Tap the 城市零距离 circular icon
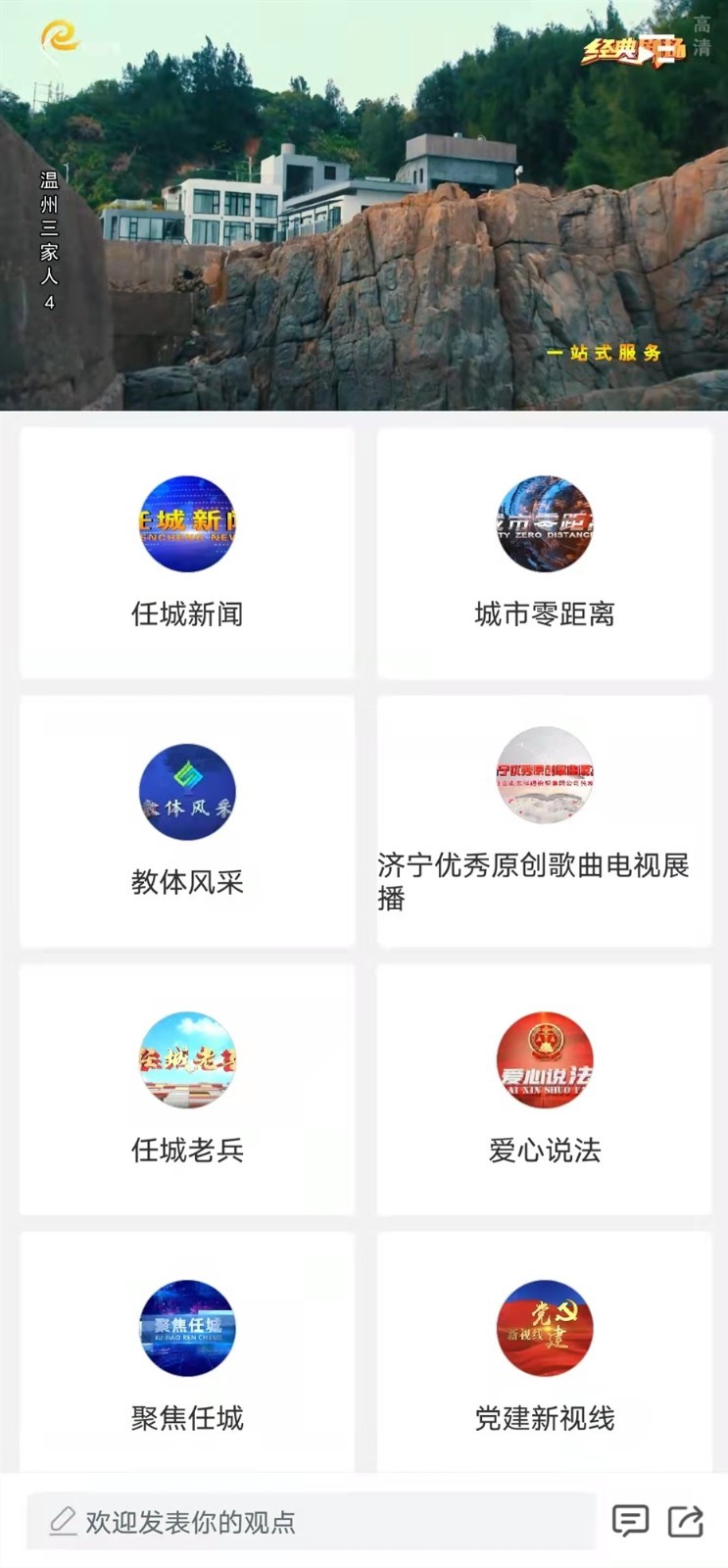The width and height of the screenshot is (728, 1568). pyautogui.click(x=545, y=524)
